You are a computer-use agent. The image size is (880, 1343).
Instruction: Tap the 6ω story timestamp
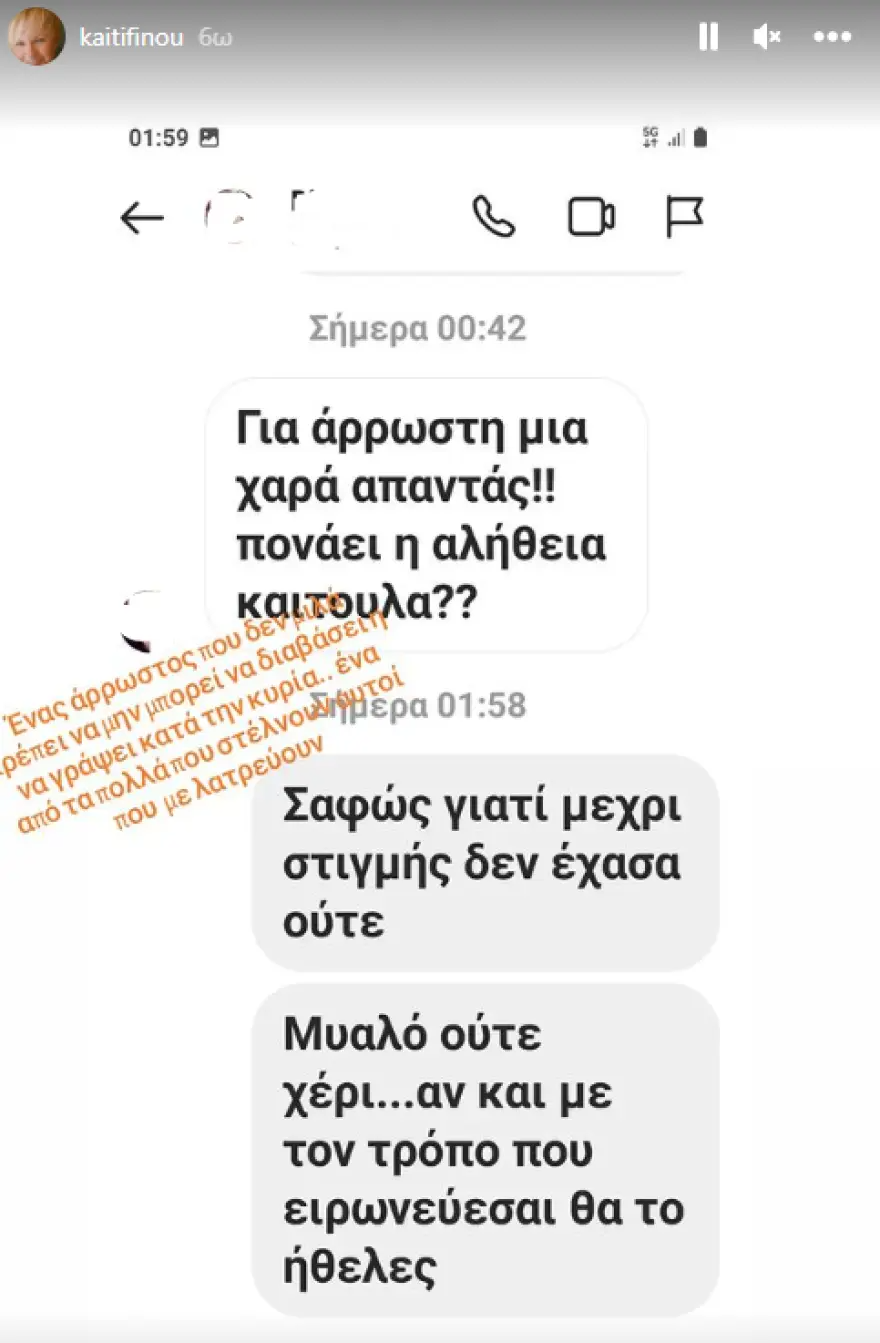pyautogui.click(x=213, y=36)
